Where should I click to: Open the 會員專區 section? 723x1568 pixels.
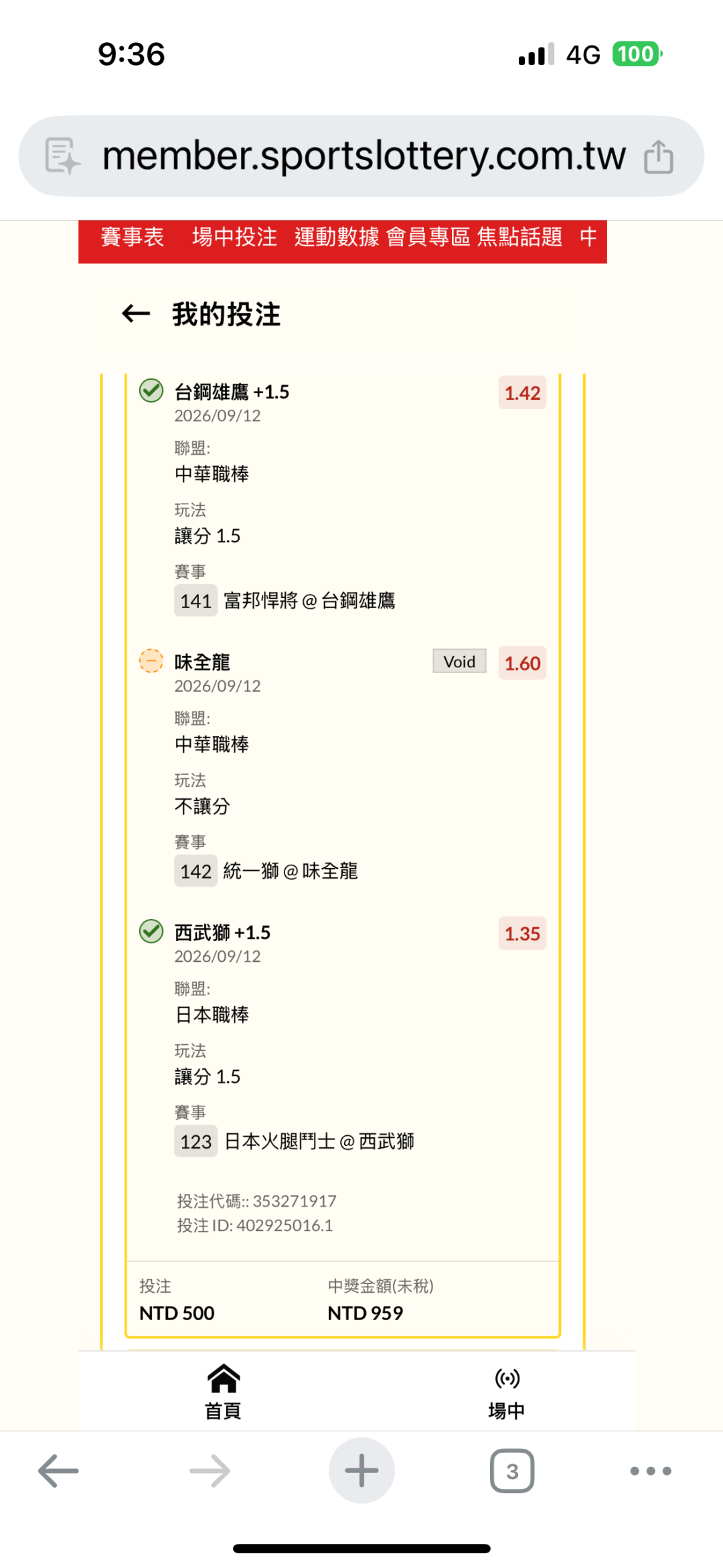point(428,237)
